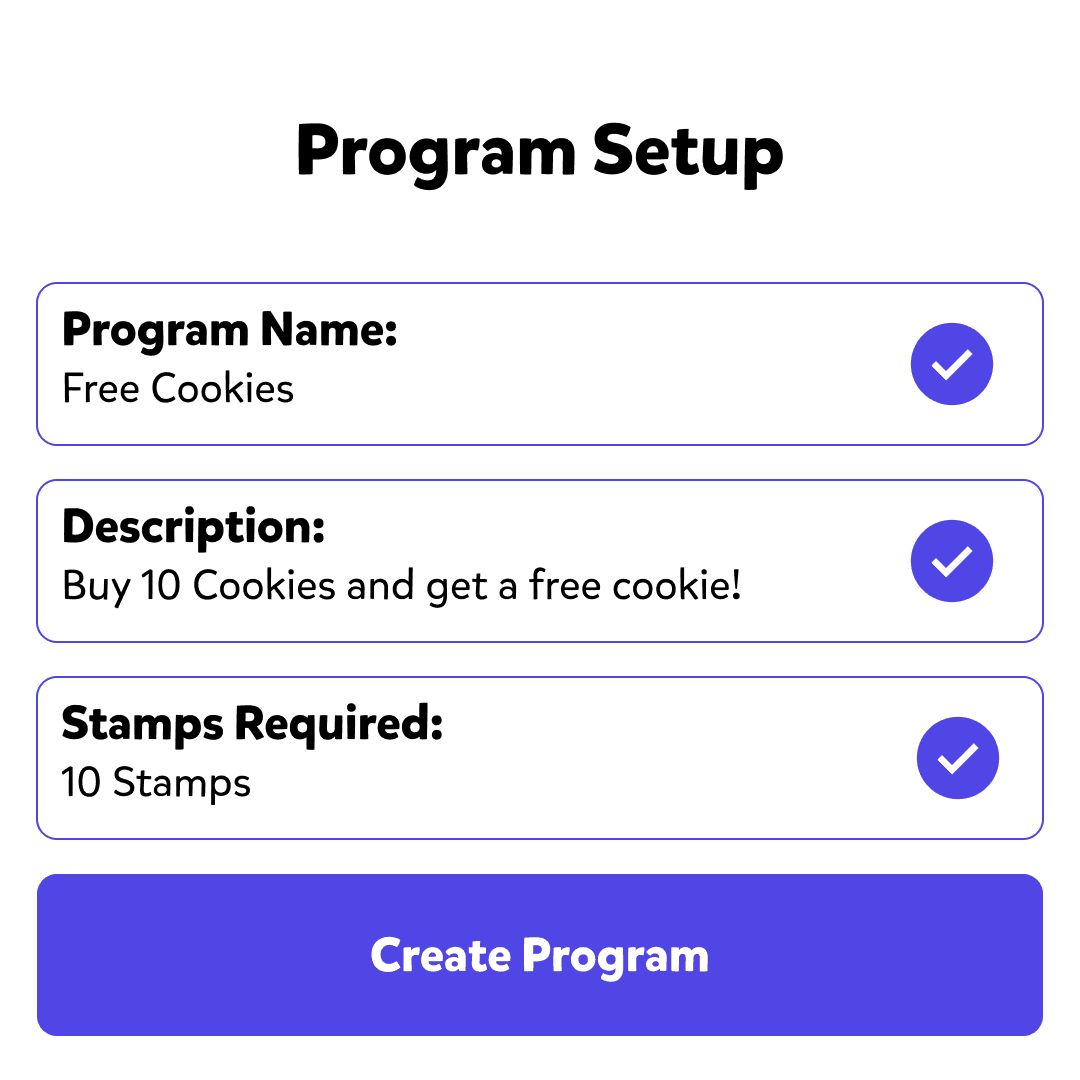Tap the Create Program button
This screenshot has height=1080, width=1080.
point(540,955)
